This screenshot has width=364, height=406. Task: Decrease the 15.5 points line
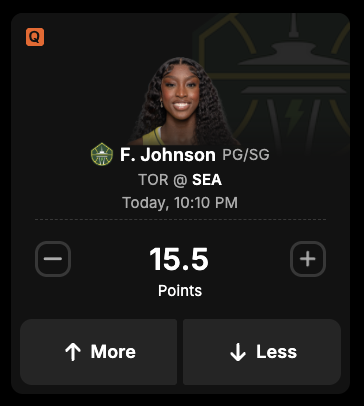(53, 259)
